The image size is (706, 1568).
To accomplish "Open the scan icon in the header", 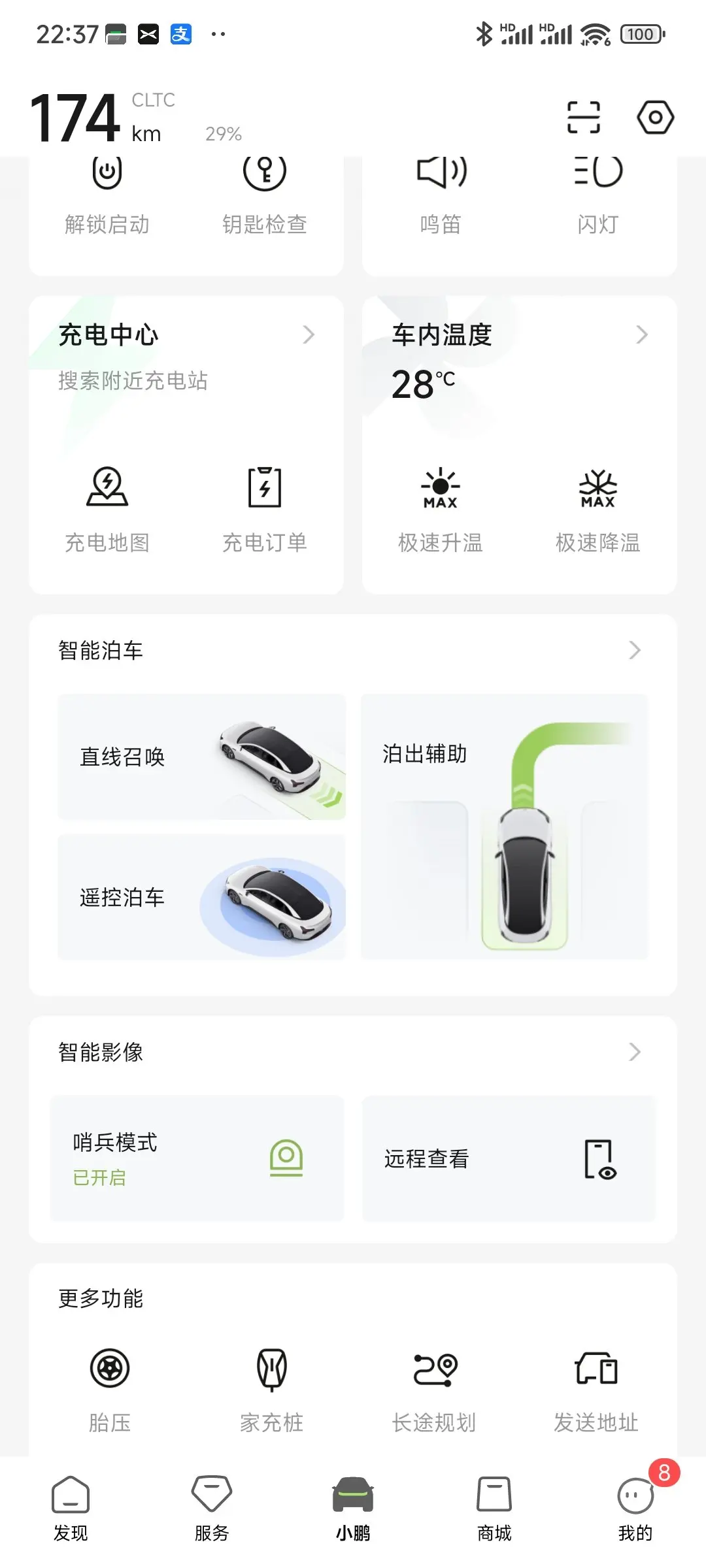I will tap(583, 118).
